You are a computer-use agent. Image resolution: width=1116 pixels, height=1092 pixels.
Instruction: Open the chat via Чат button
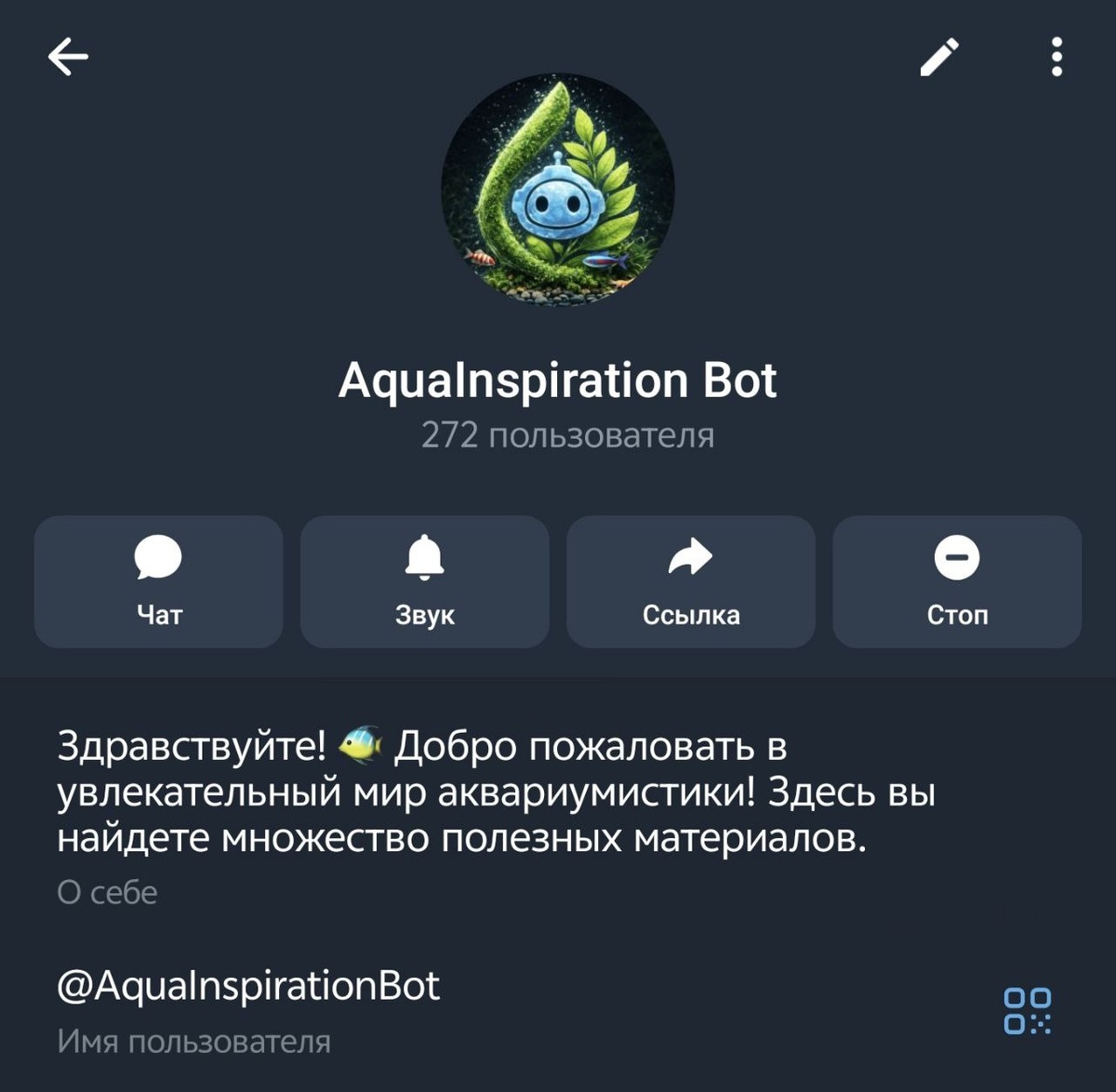point(159,581)
